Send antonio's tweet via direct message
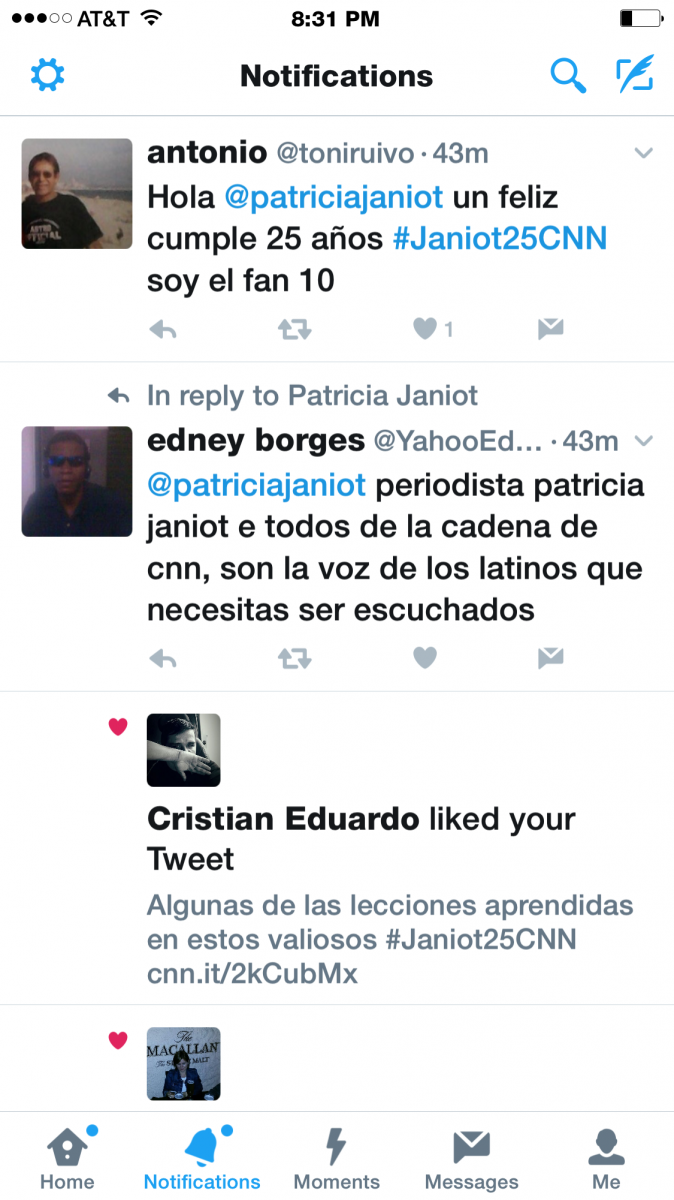This screenshot has height=1200, width=674. point(551,328)
